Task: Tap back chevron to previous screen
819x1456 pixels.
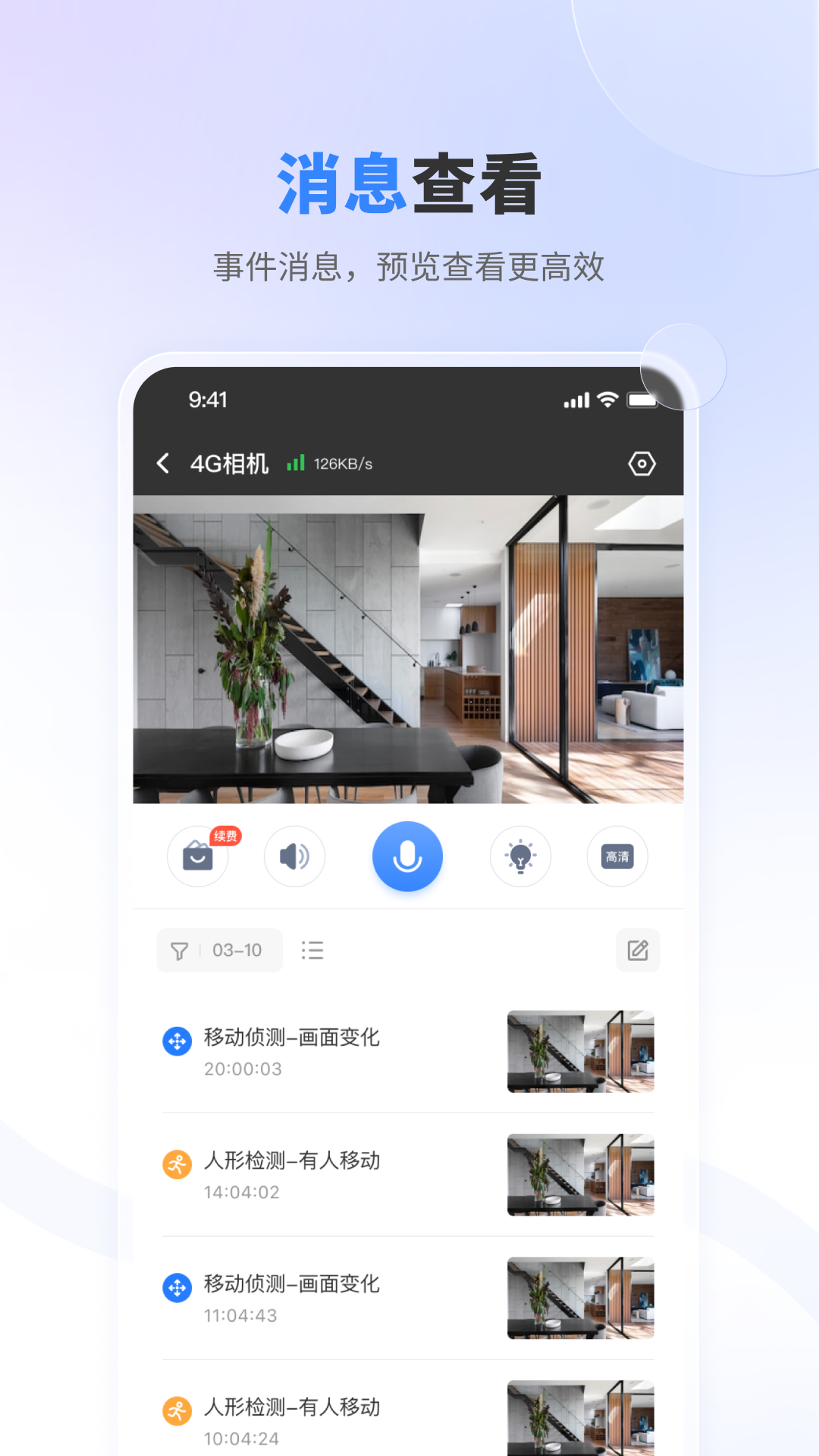Action: [162, 463]
